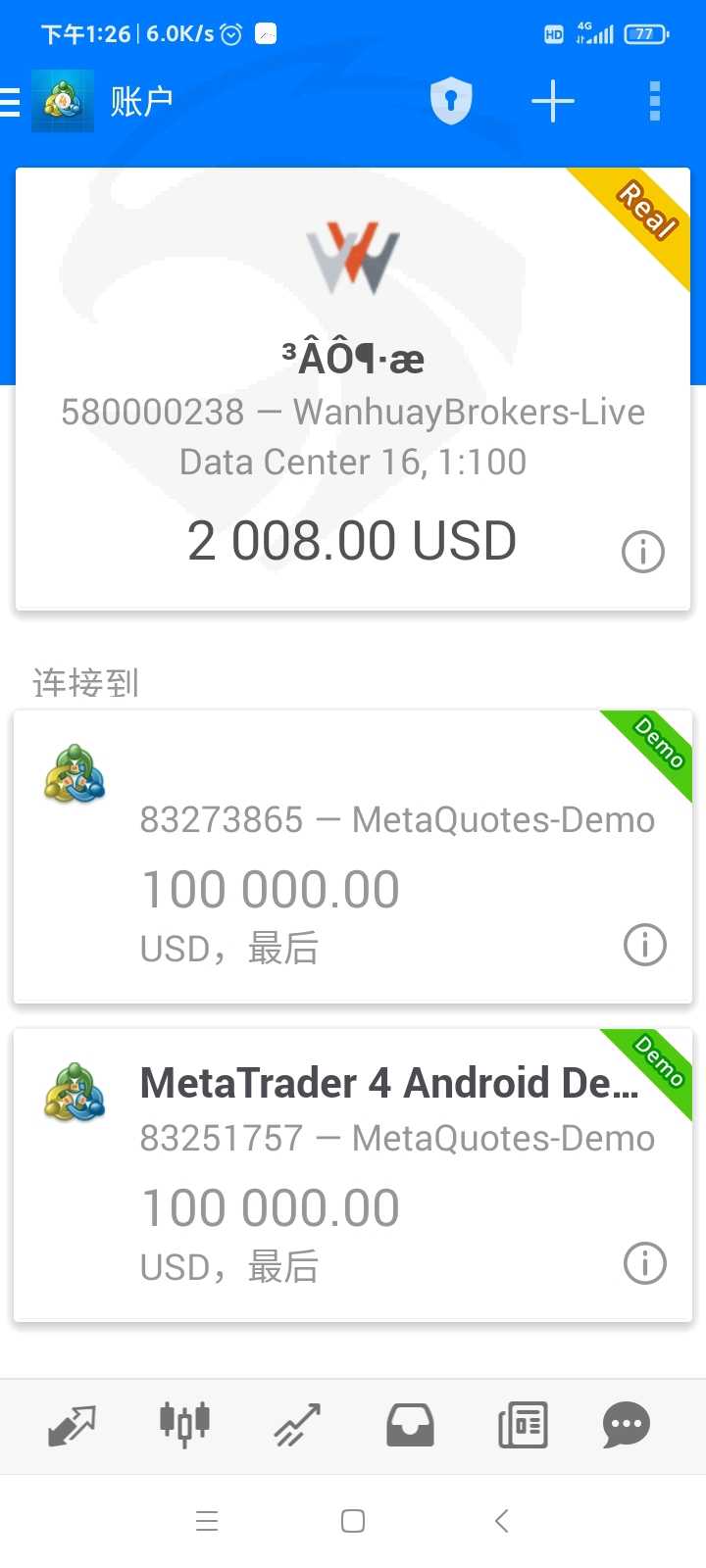Switch to the chat messages tab
This screenshot has height=1568, width=706.
(627, 1425)
